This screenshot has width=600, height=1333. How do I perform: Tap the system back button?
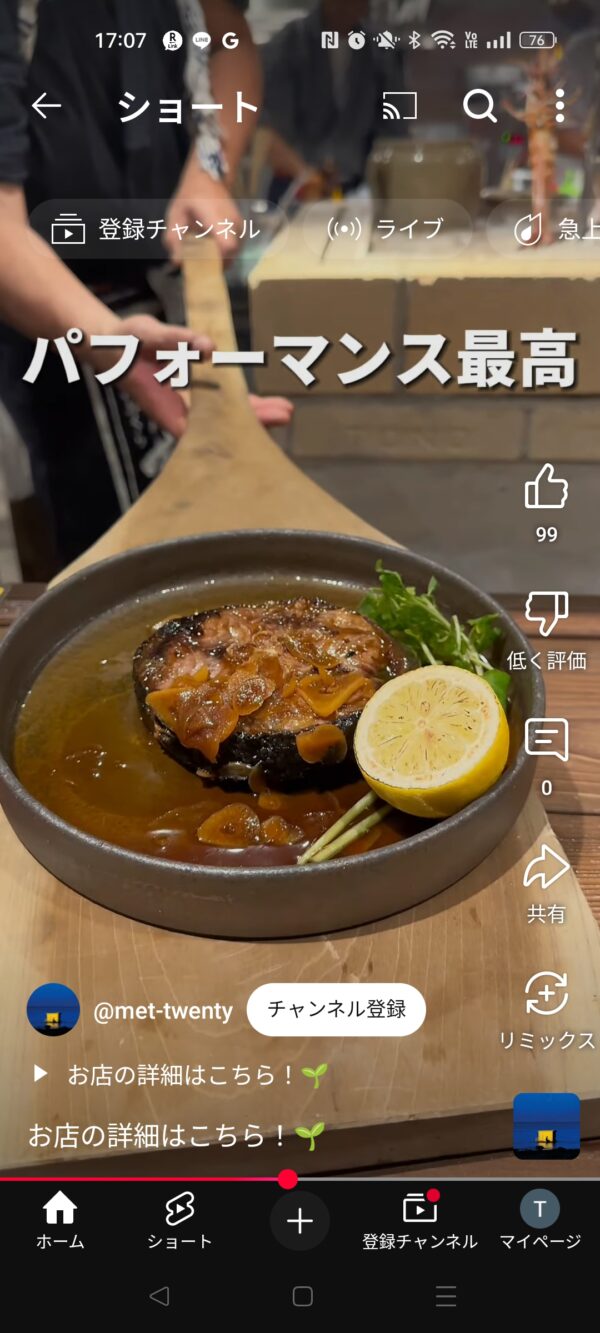158,1297
